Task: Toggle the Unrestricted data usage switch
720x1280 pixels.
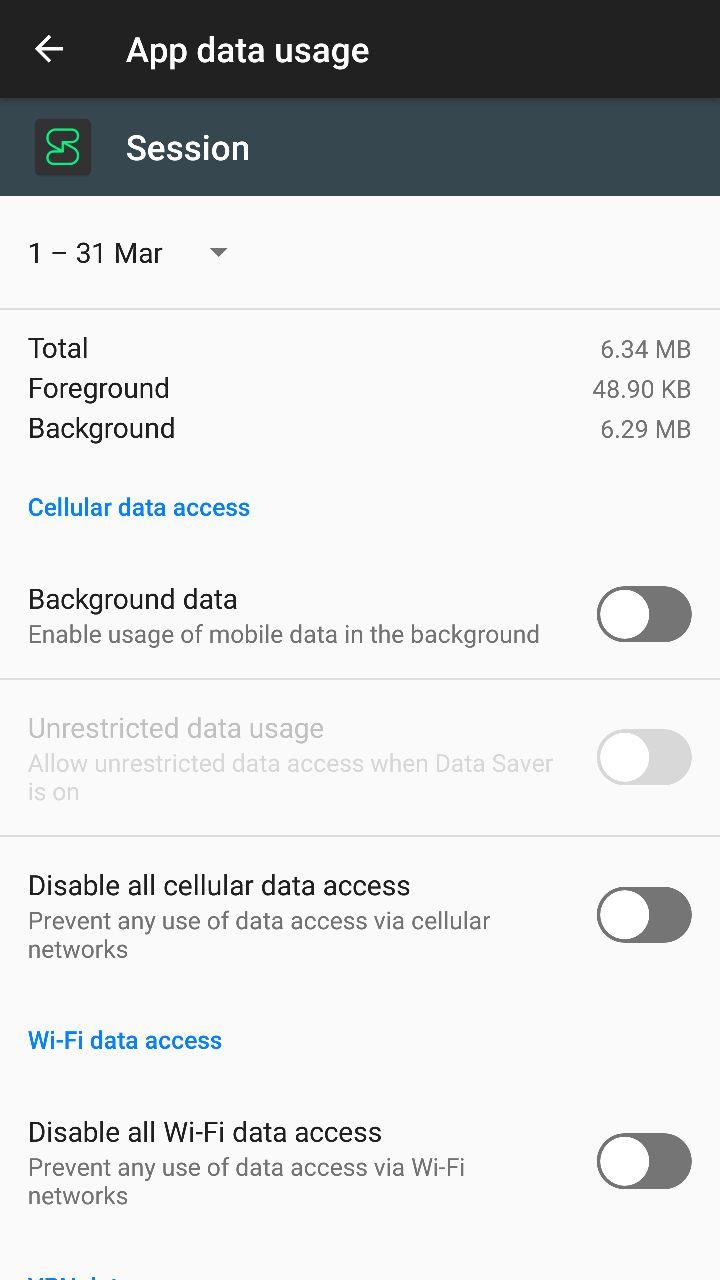Action: (x=643, y=757)
